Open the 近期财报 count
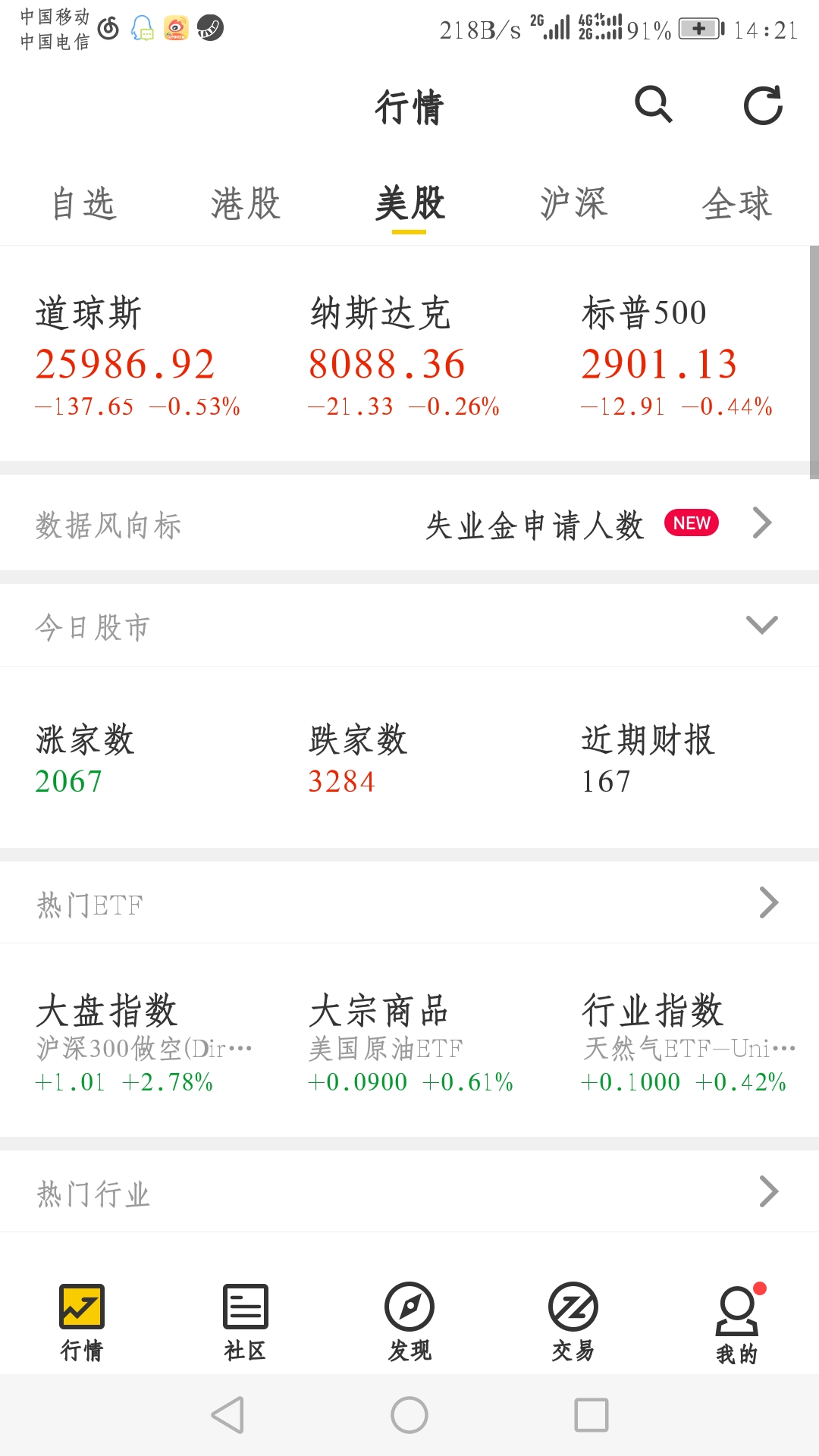The image size is (819, 1456). point(648,759)
